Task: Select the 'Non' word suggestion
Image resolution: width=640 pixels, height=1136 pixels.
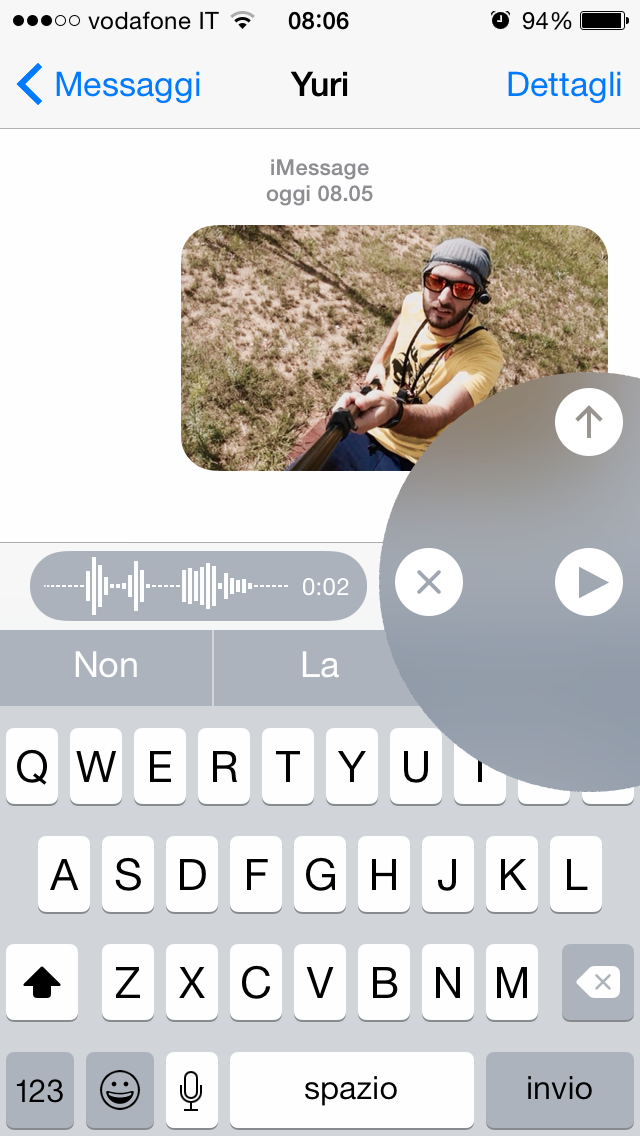Action: click(x=106, y=666)
